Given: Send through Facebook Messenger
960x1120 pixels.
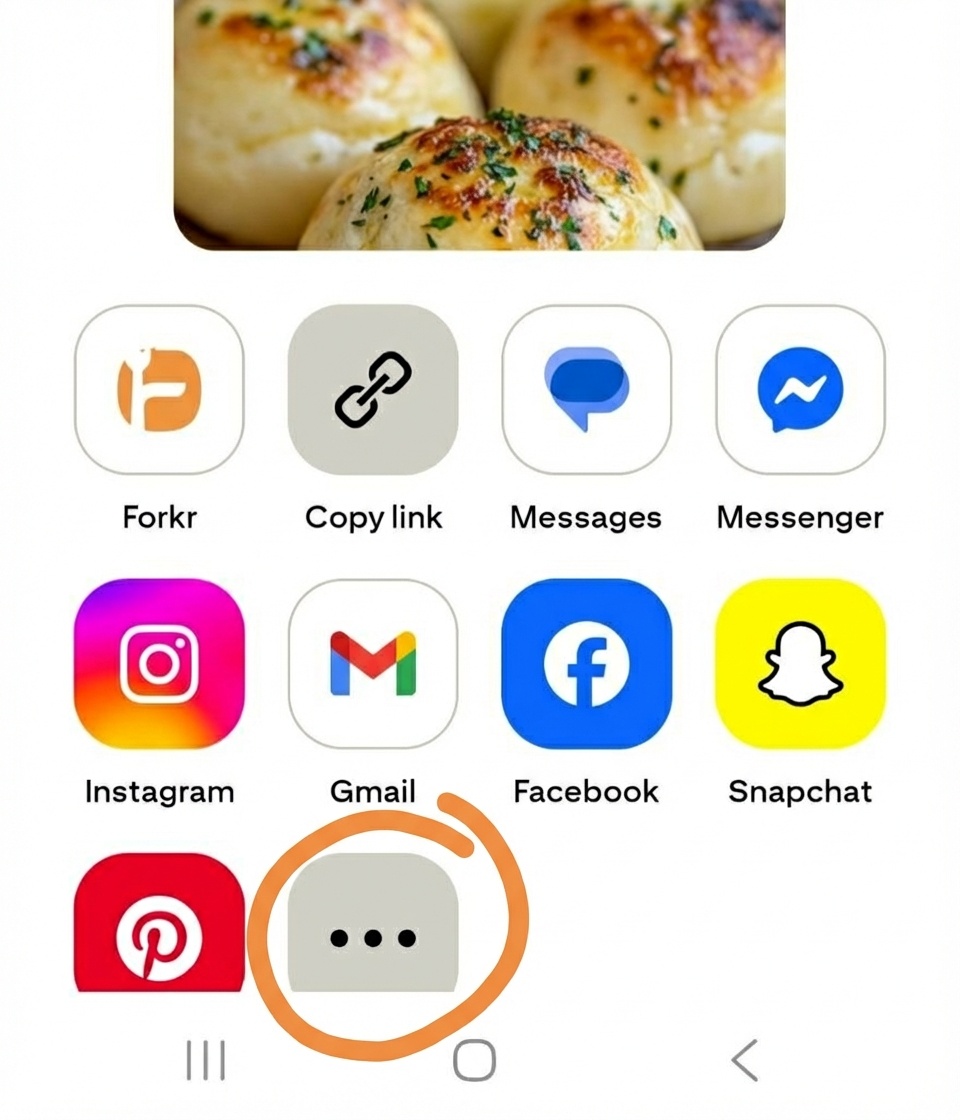Looking at the screenshot, I should point(800,393).
